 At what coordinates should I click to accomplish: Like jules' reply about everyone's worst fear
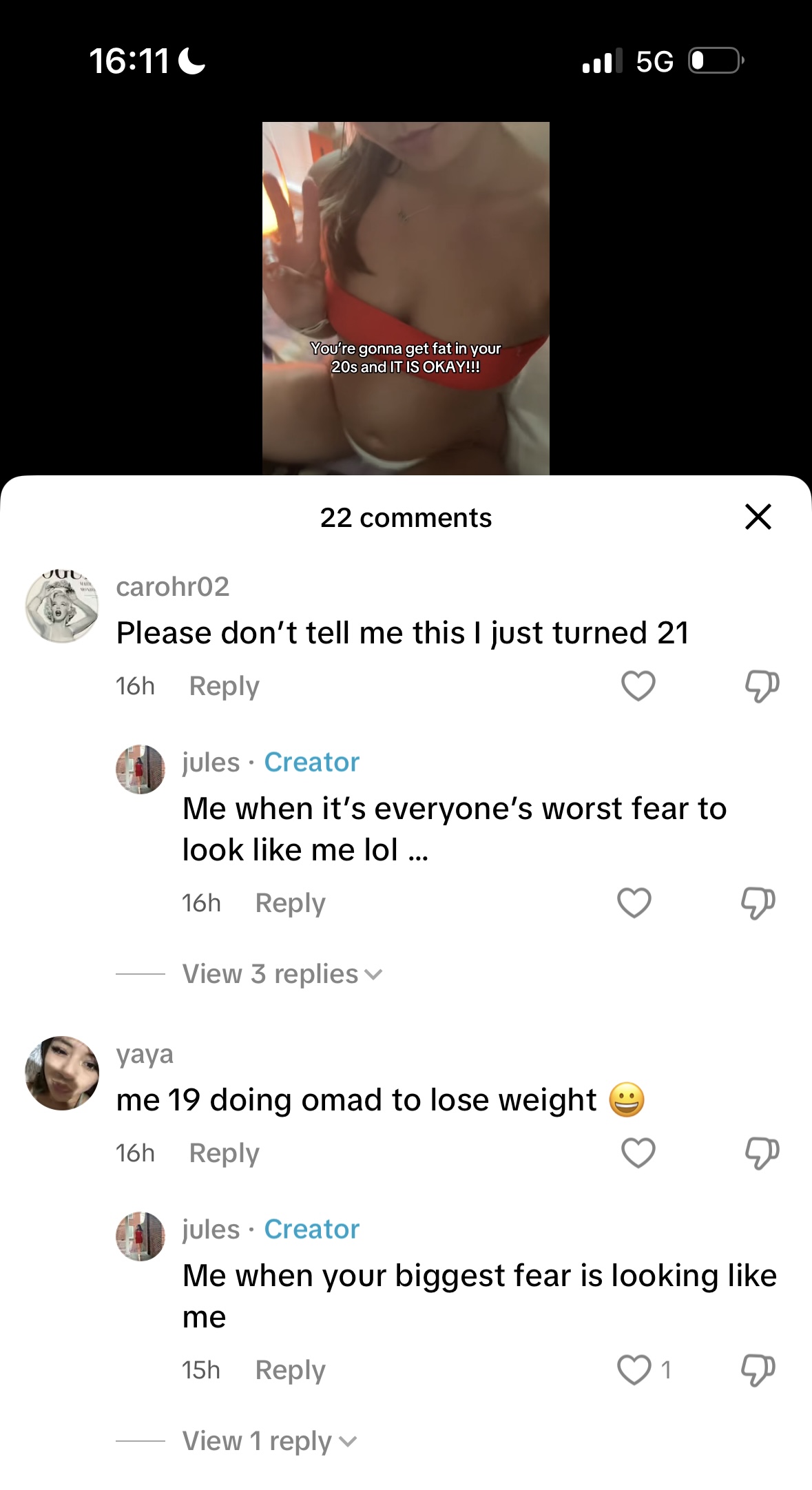[634, 902]
